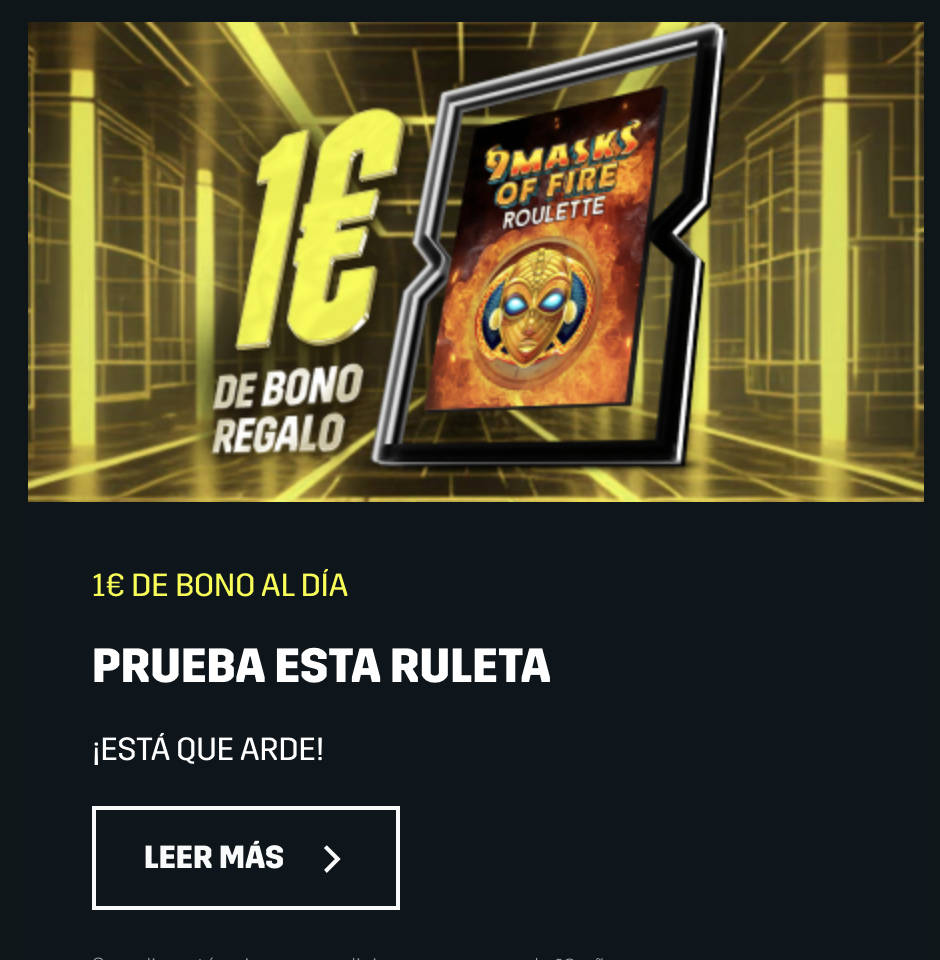Tap the LEER MÁS button

[245, 858]
